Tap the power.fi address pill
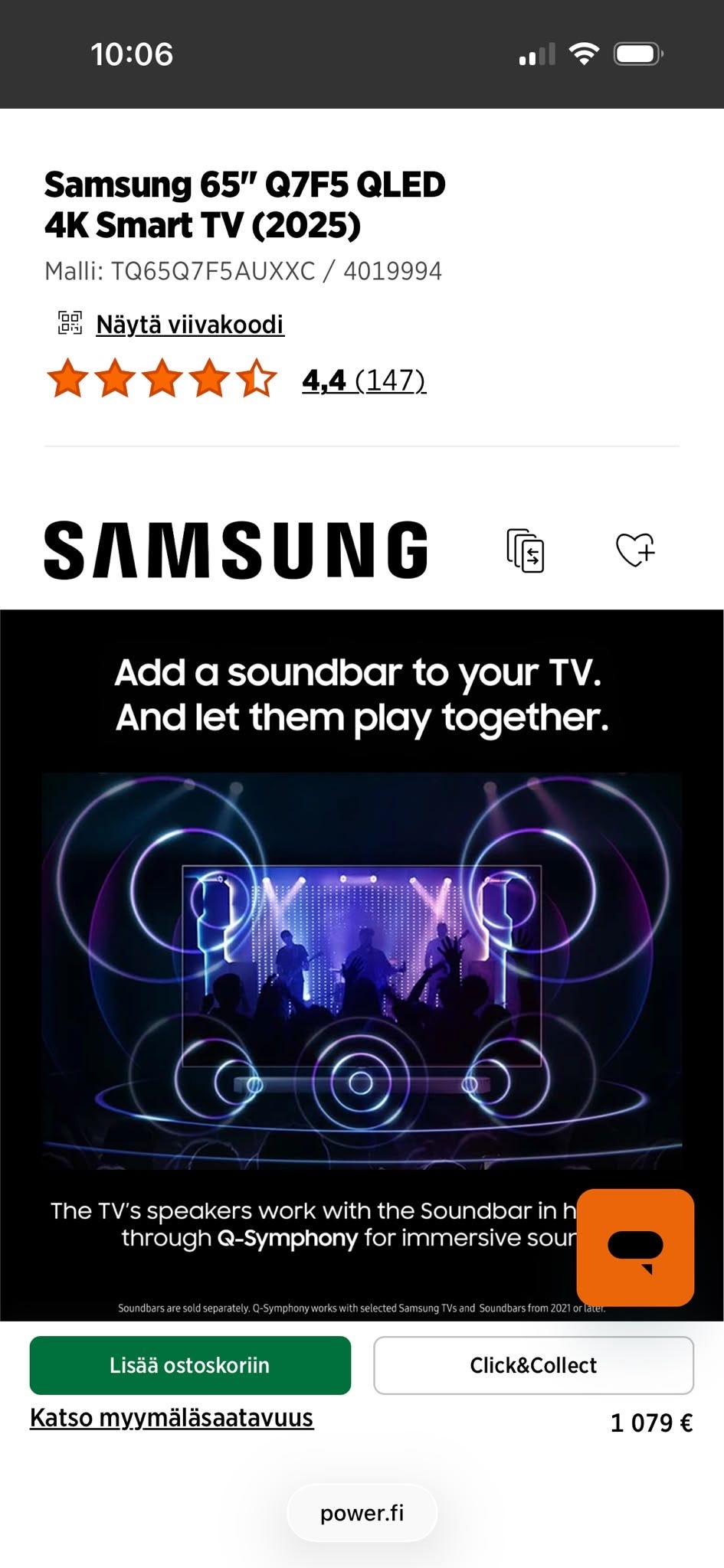This screenshot has height=1568, width=724. [x=362, y=1513]
